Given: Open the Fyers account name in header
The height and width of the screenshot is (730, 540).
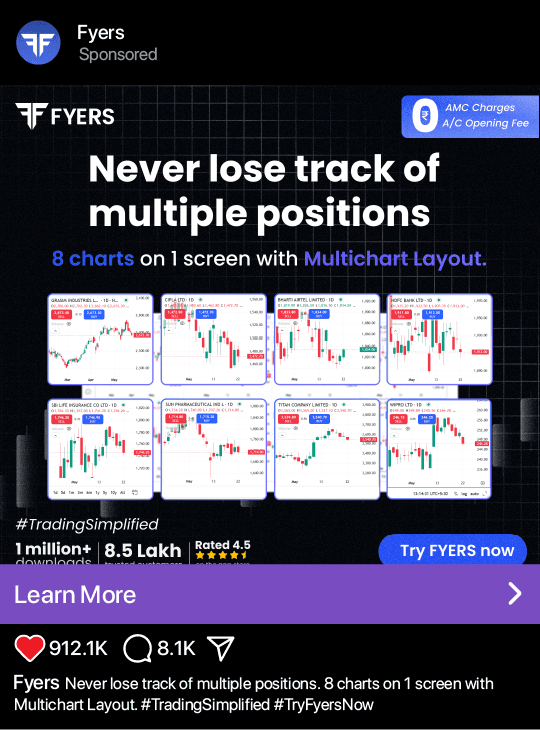Looking at the screenshot, I should [x=101, y=33].
